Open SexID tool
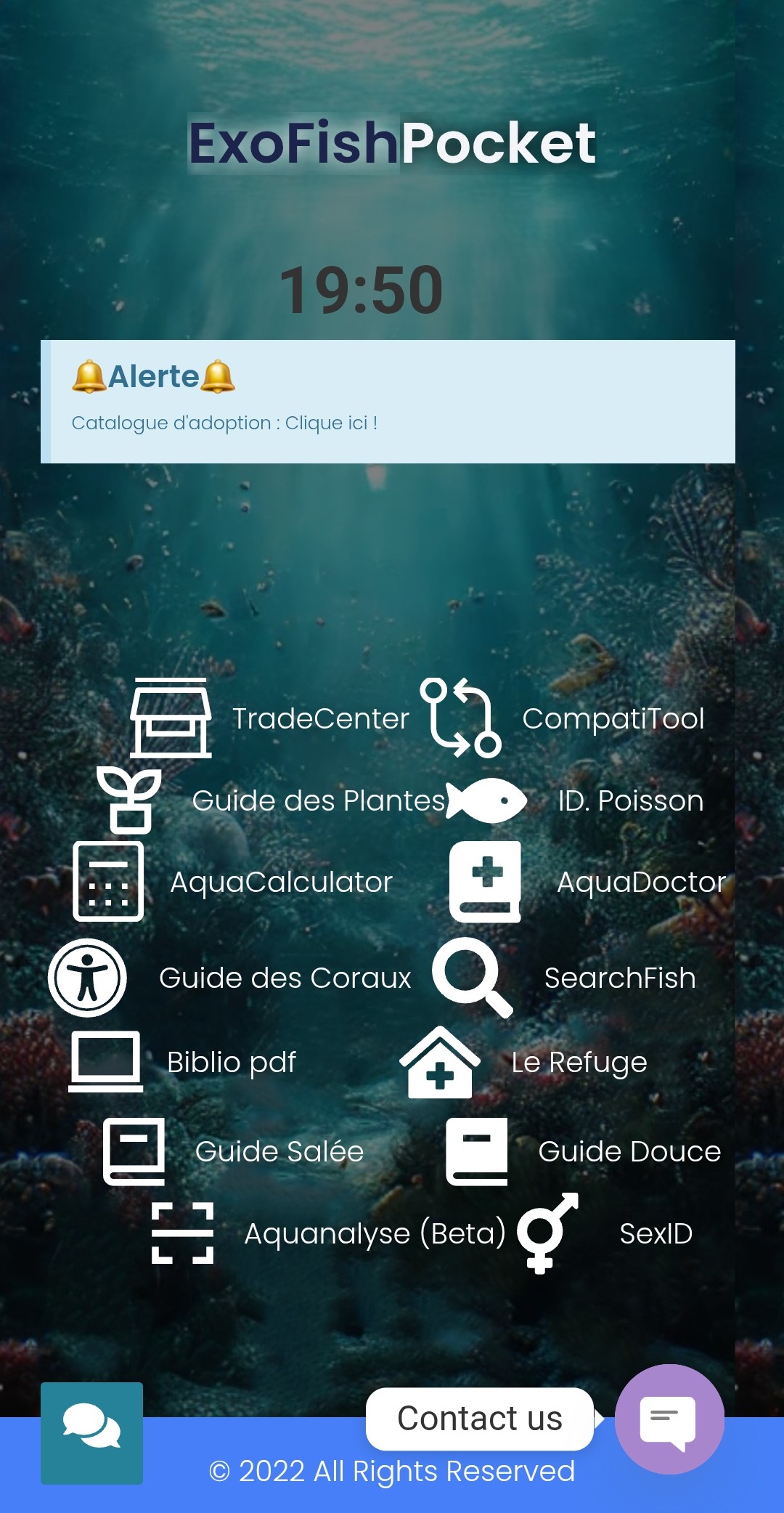 click(x=605, y=1233)
